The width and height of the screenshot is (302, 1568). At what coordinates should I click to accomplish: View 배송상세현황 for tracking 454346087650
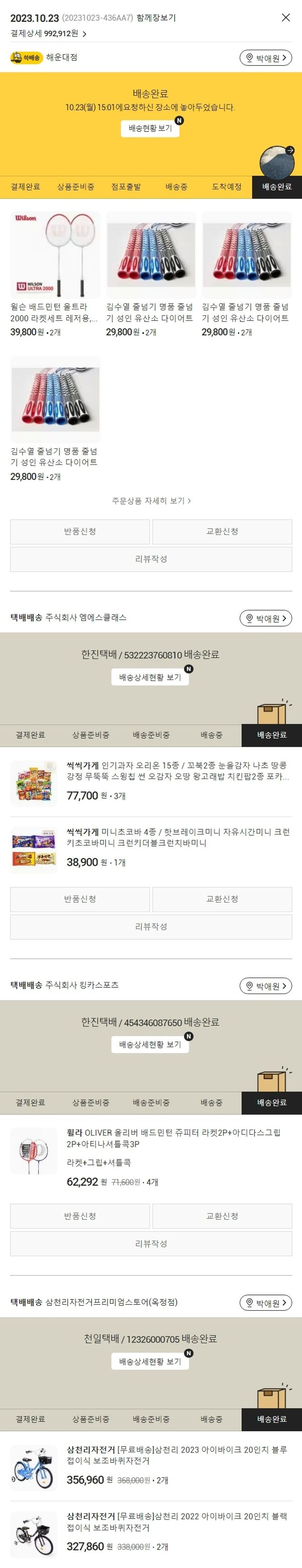pyautogui.click(x=150, y=1044)
